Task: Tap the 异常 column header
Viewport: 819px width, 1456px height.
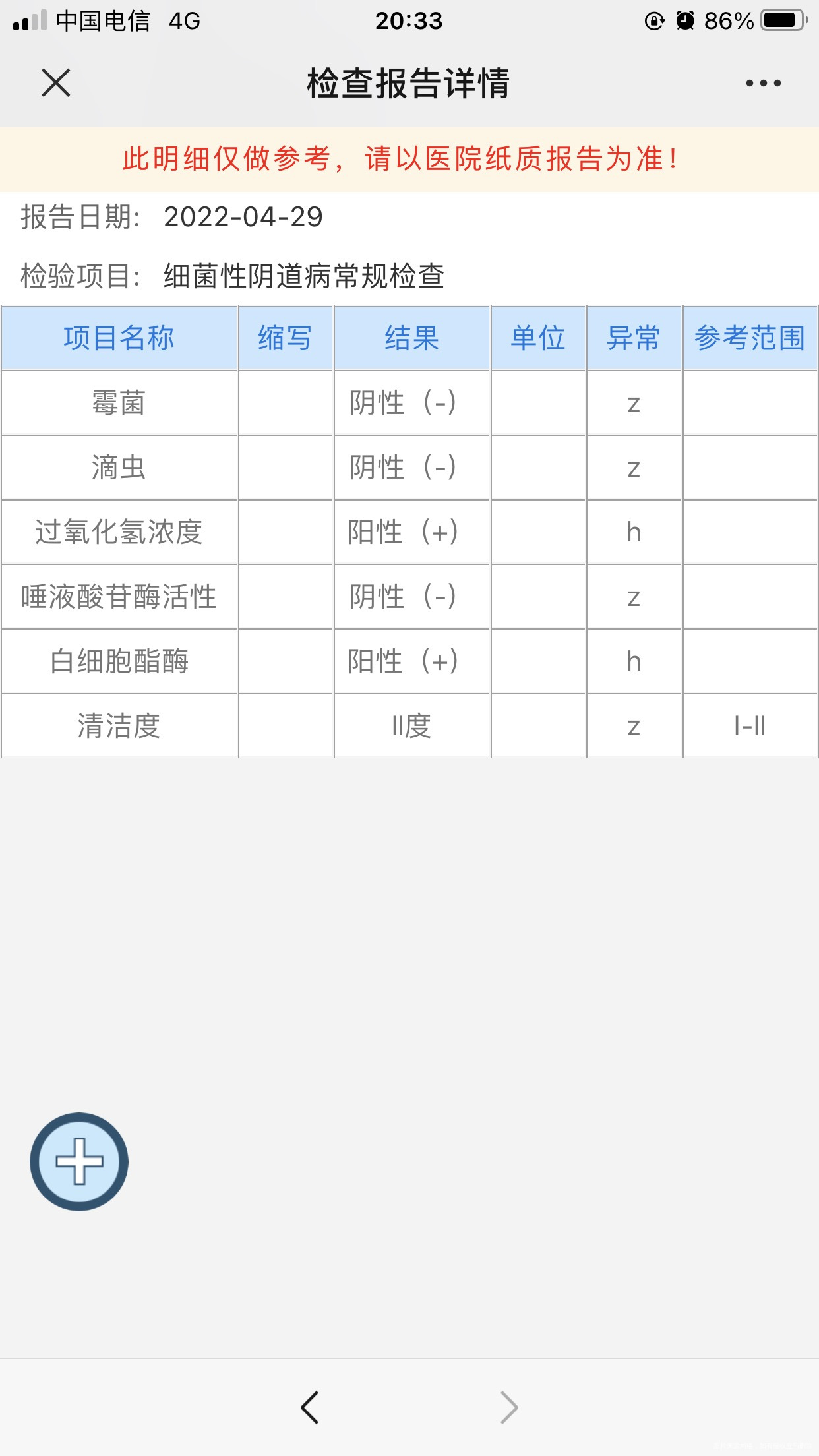Action: (x=634, y=338)
